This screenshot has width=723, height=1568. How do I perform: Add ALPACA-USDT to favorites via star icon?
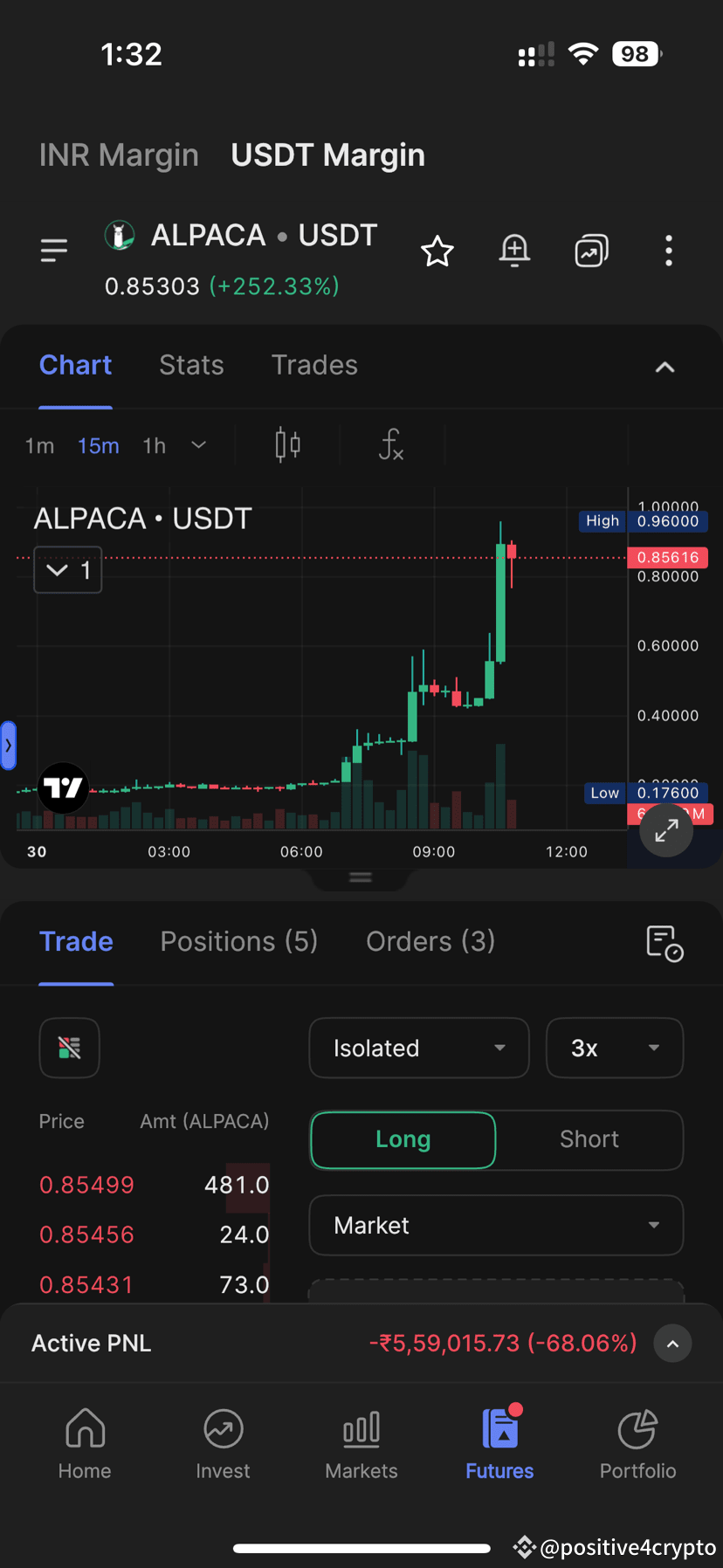click(437, 251)
